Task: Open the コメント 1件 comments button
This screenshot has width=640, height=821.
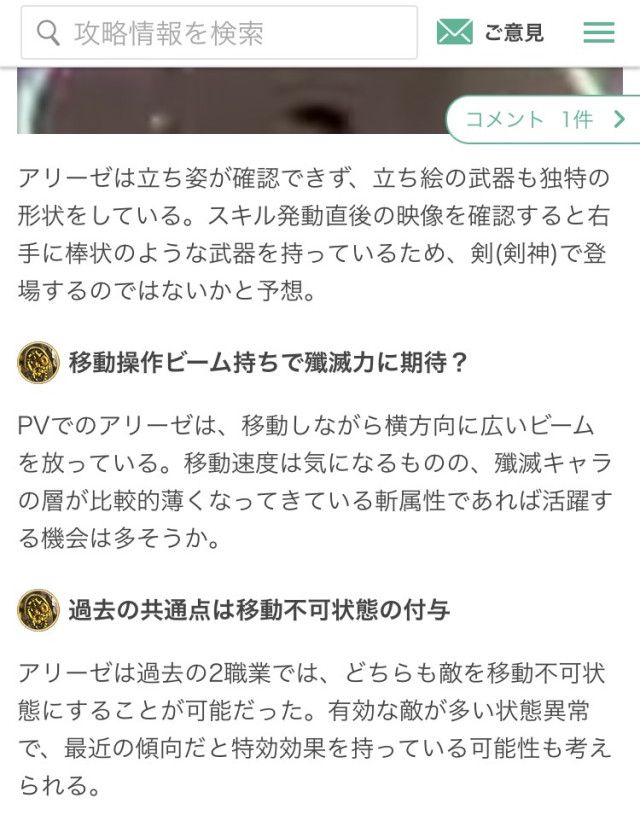Action: [x=541, y=120]
